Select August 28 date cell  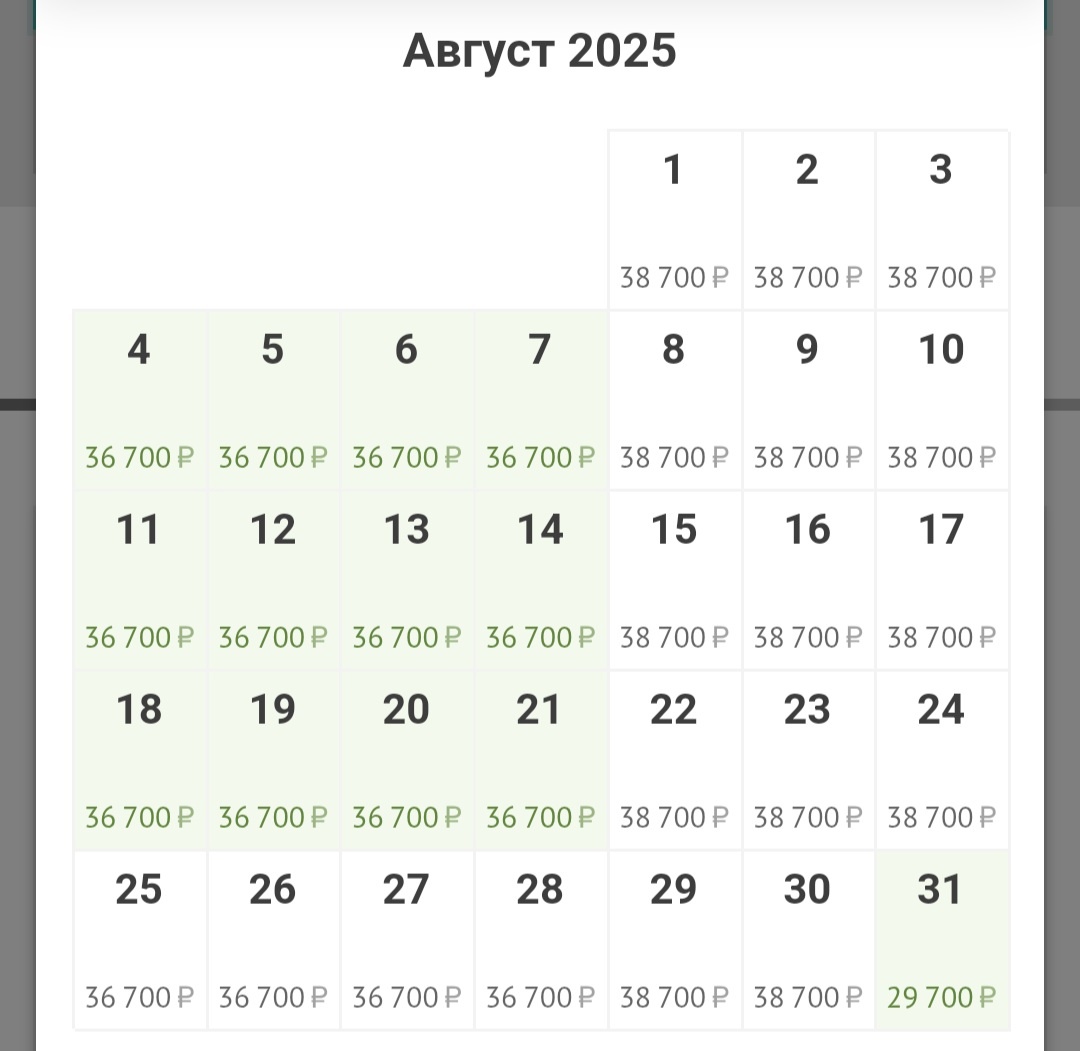pos(540,940)
